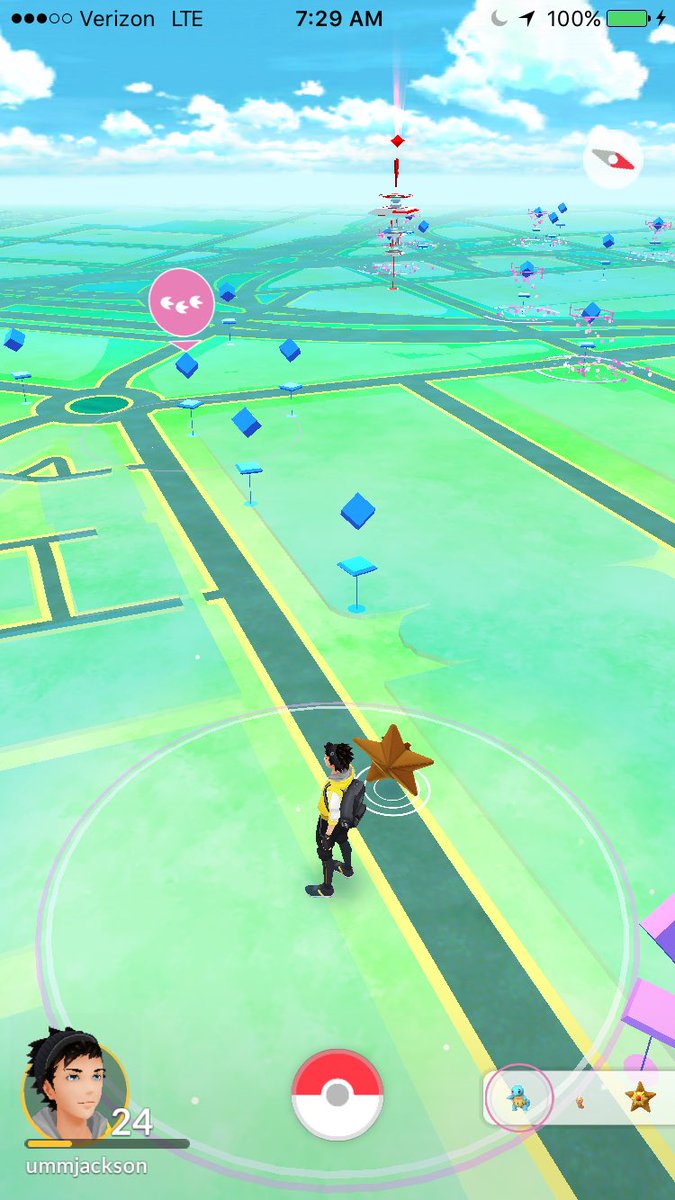Tap the compass to reorient map
The width and height of the screenshot is (675, 1200).
pos(613,158)
